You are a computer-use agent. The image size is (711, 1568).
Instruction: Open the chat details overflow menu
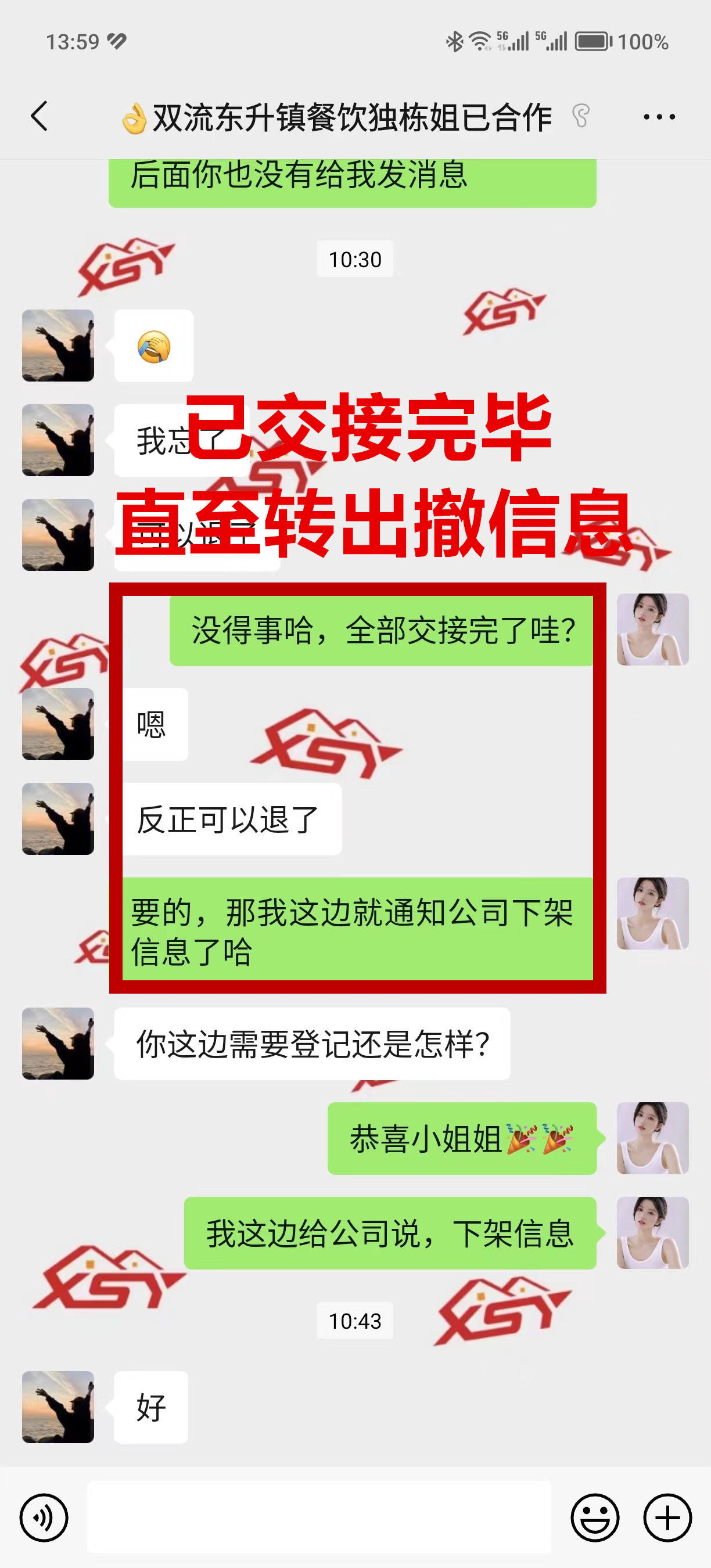659,116
